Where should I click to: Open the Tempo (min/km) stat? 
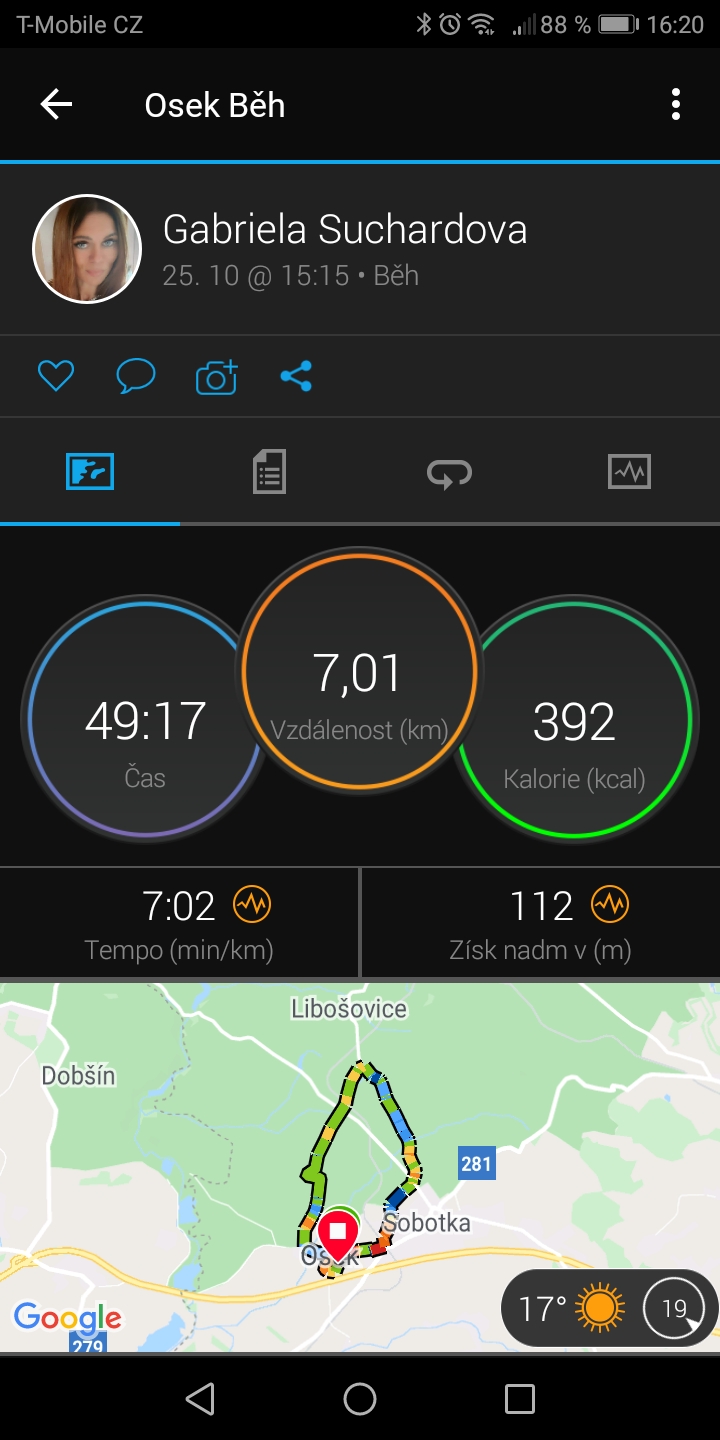pos(179,923)
